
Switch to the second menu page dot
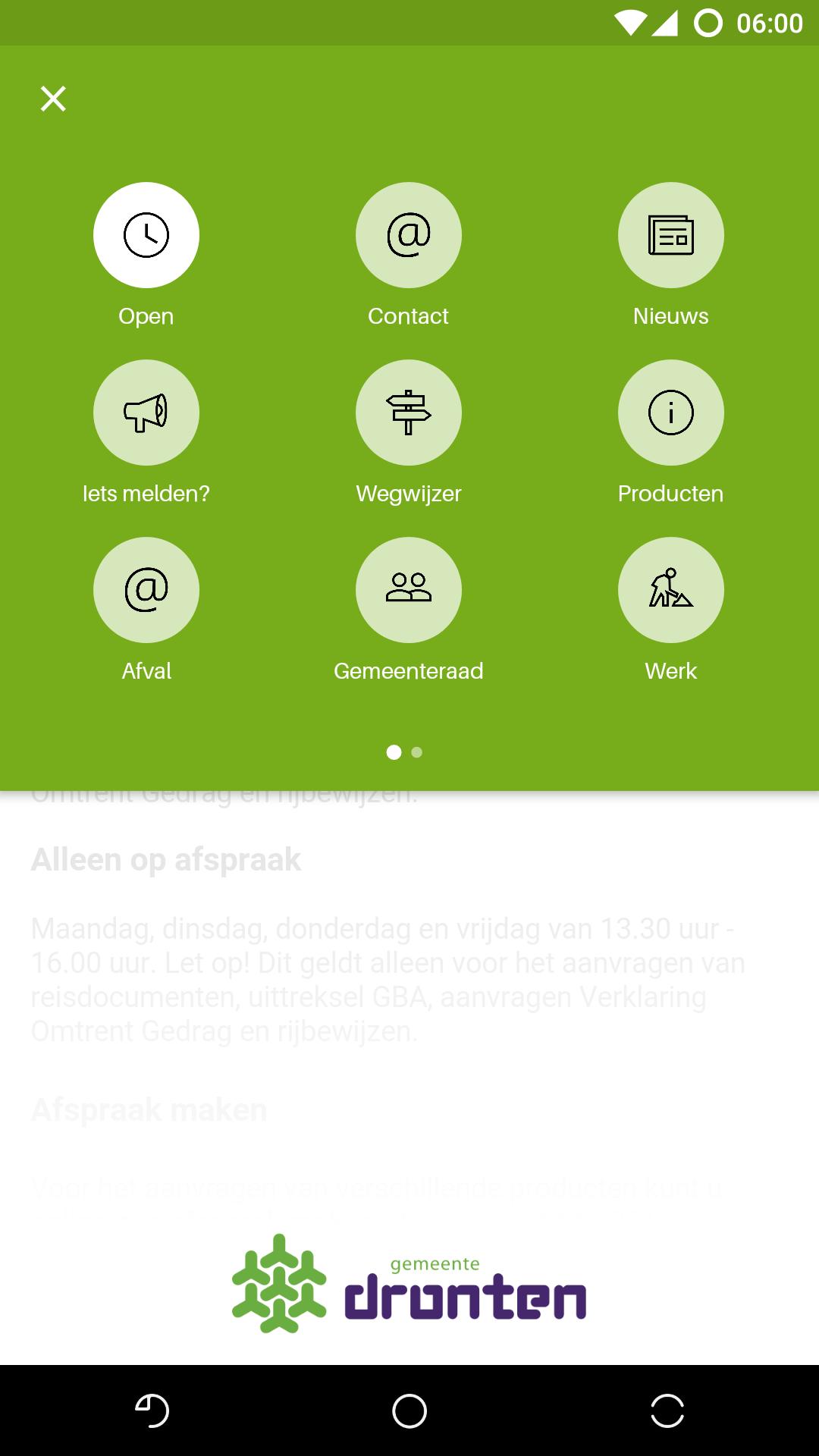(x=417, y=752)
